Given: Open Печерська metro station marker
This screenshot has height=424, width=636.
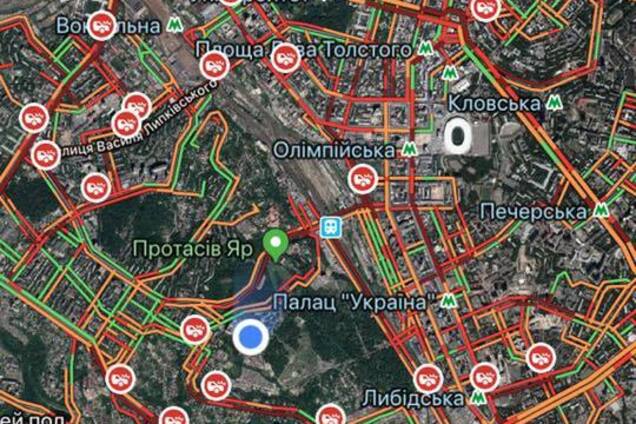Looking at the screenshot, I should (600, 211).
